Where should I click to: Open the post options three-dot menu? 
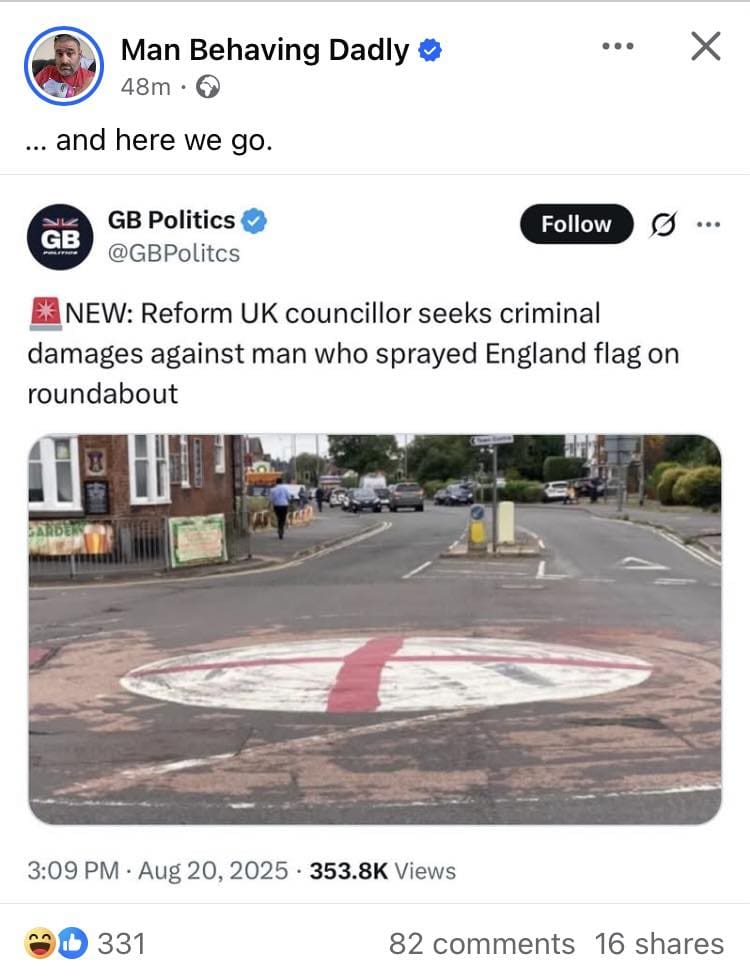618,47
